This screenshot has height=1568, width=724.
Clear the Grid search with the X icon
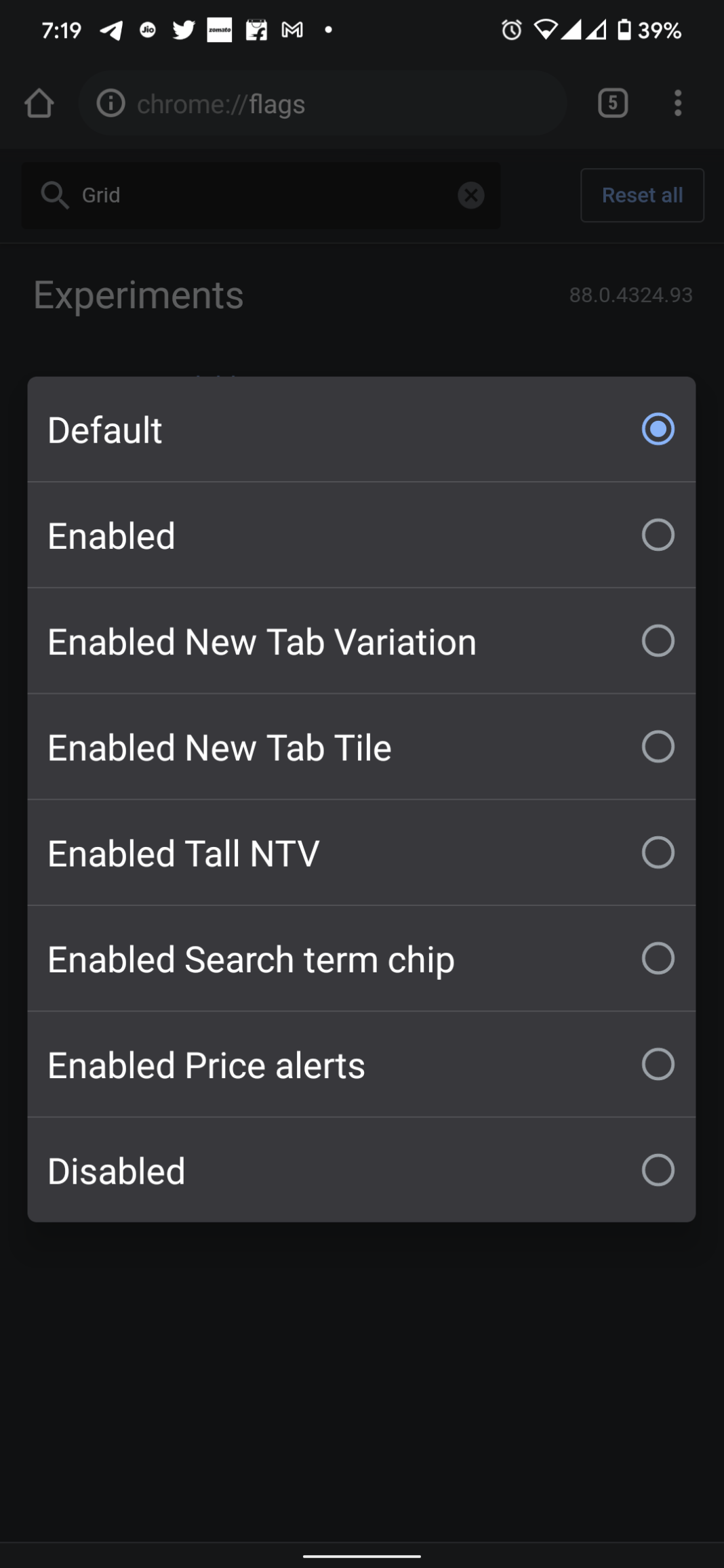471,196
